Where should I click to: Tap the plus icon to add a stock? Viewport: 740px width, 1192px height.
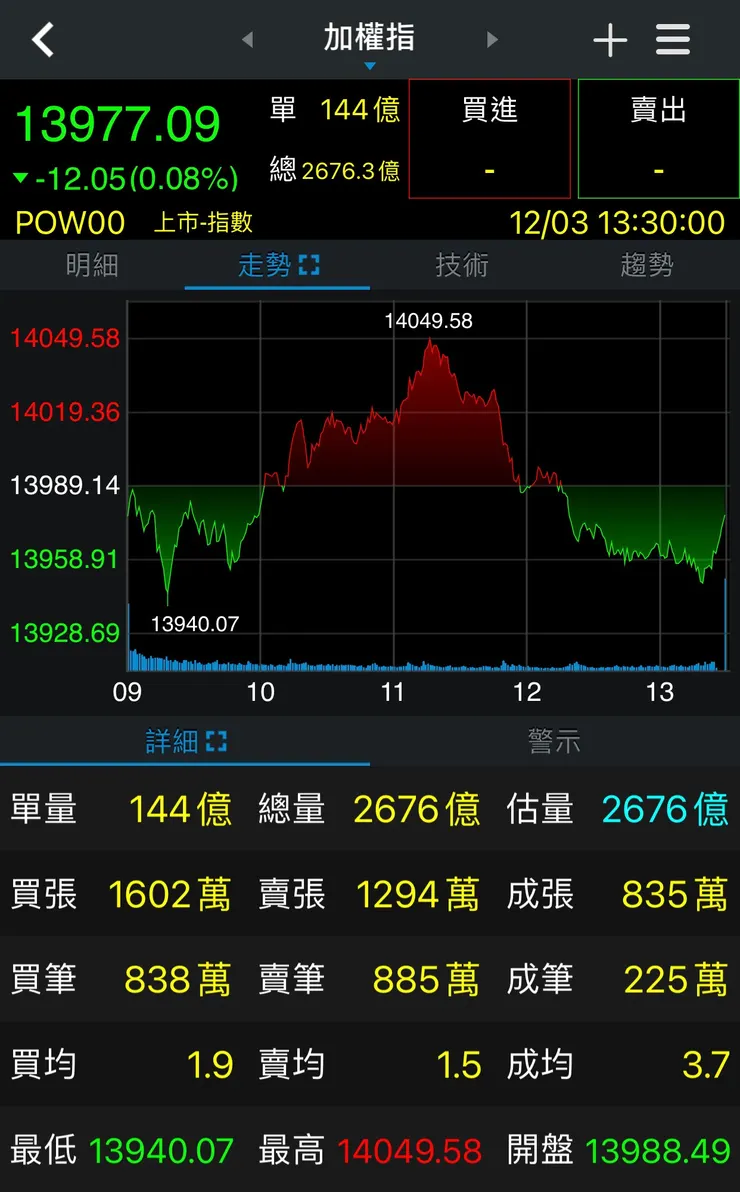pos(609,40)
